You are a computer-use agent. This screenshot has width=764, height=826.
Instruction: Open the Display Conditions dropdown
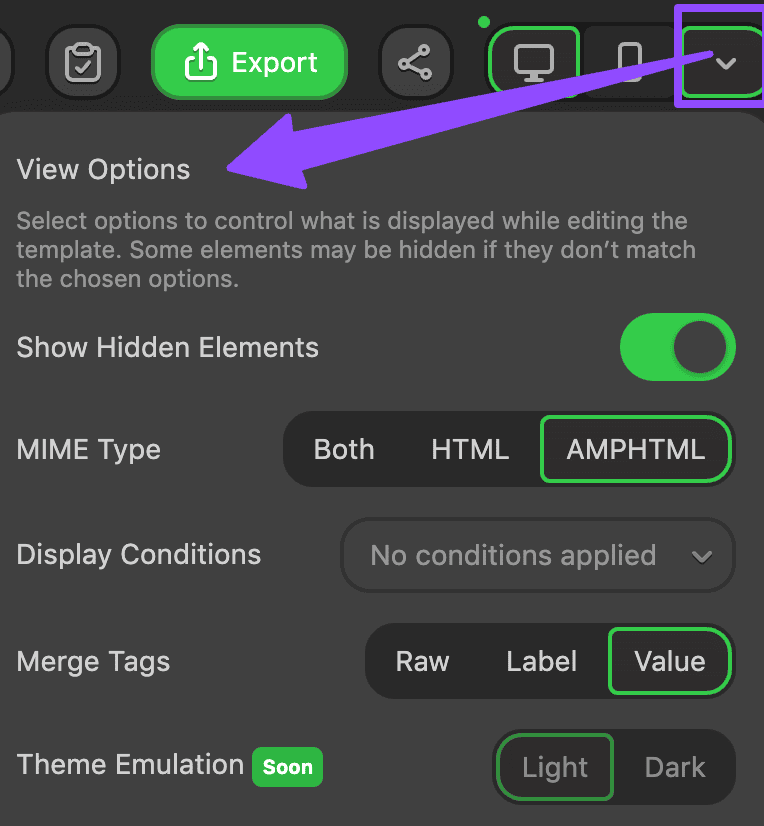537,555
